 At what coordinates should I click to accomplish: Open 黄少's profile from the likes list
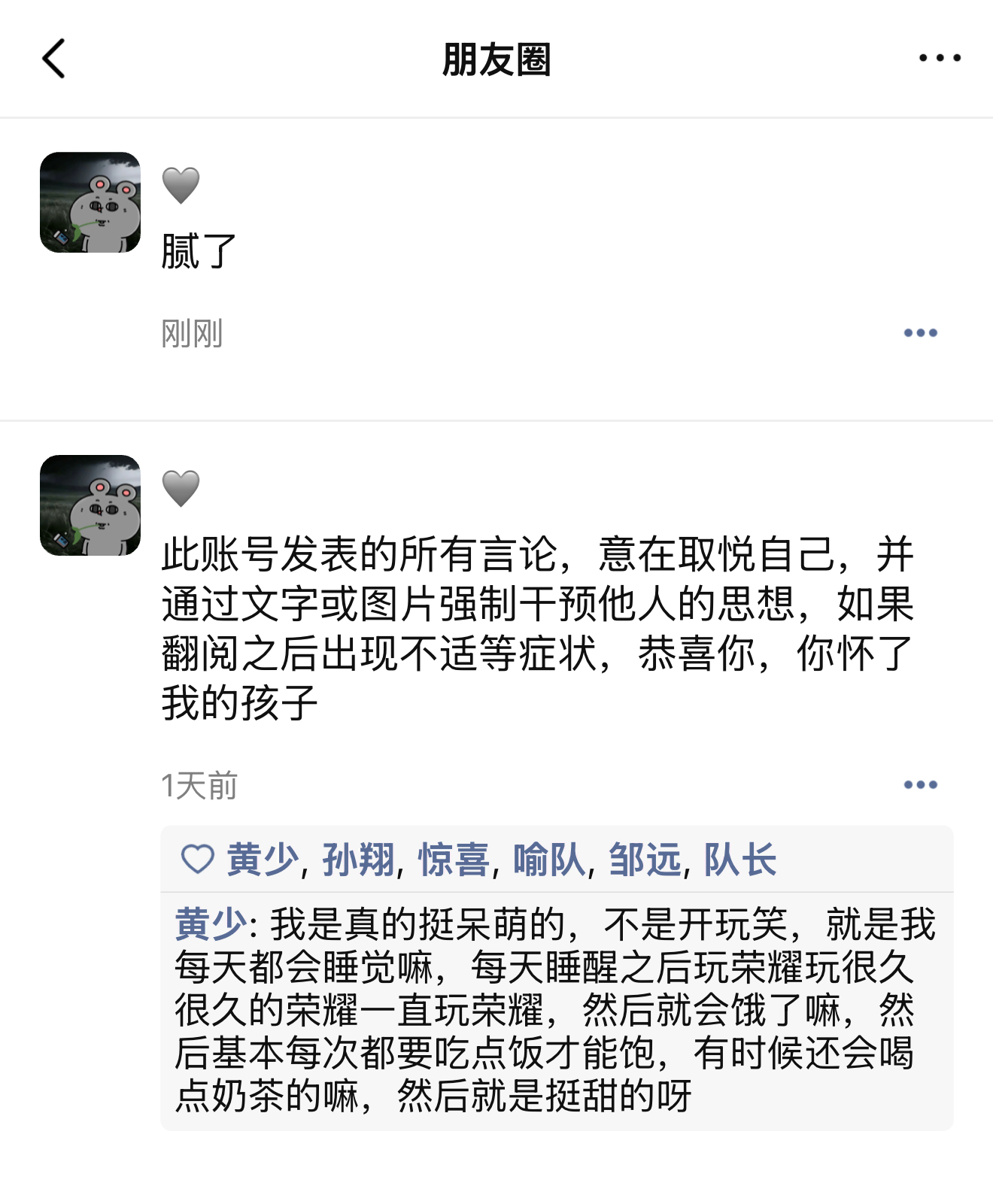pyautogui.click(x=262, y=860)
